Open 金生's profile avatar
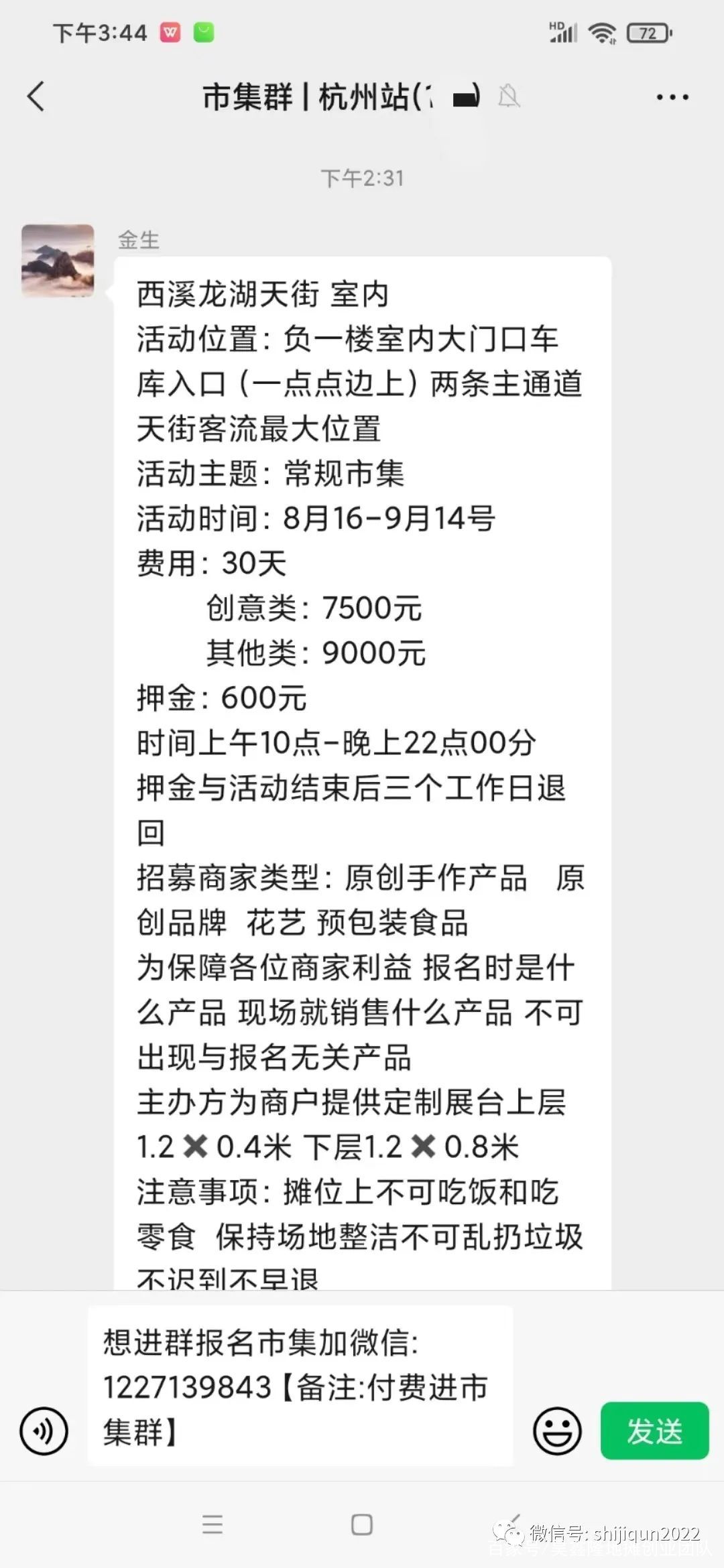The image size is (724, 1568). [58, 260]
